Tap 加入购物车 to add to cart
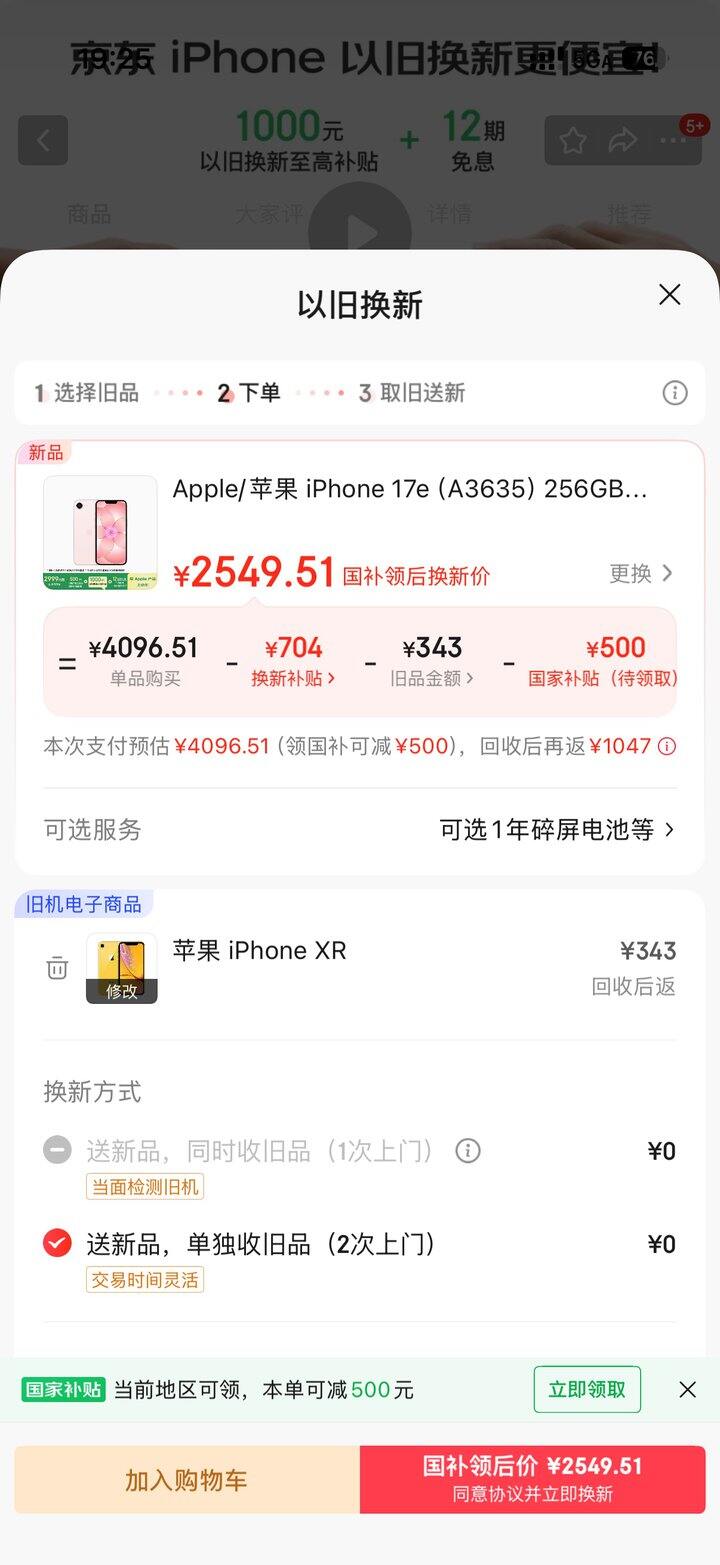The height and width of the screenshot is (1565, 720). pos(187,1480)
